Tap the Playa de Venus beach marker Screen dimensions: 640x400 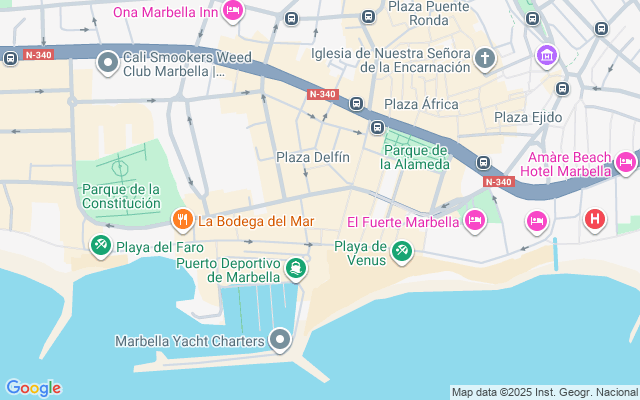(x=401, y=251)
